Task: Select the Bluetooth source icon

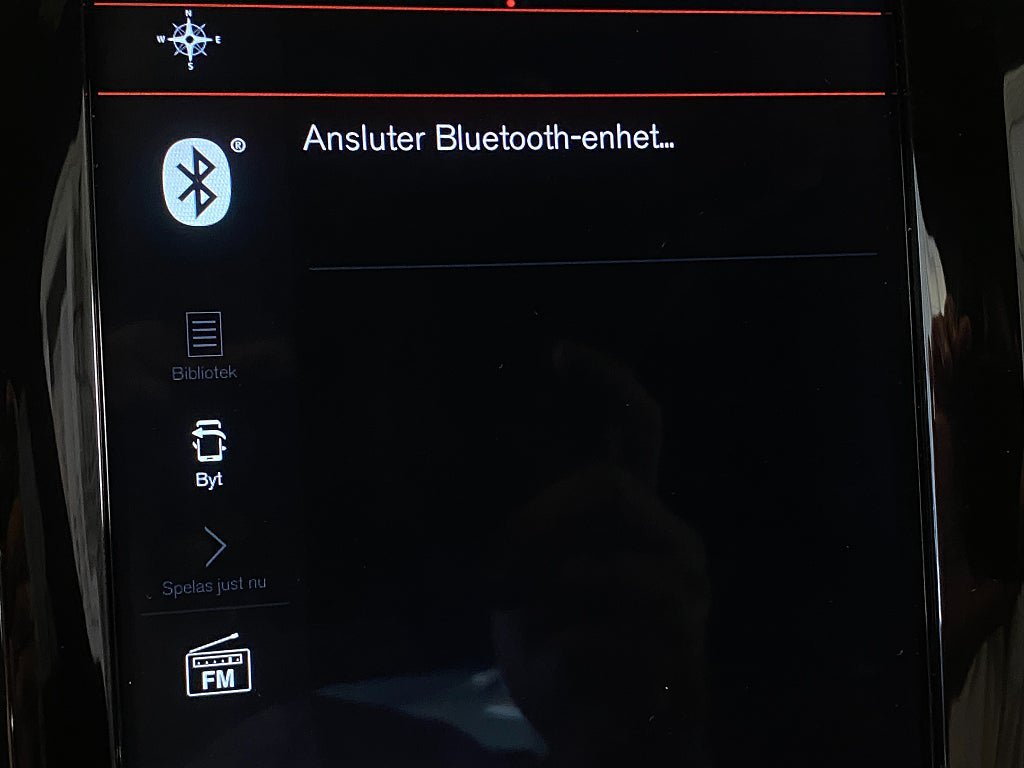Action: tap(197, 180)
